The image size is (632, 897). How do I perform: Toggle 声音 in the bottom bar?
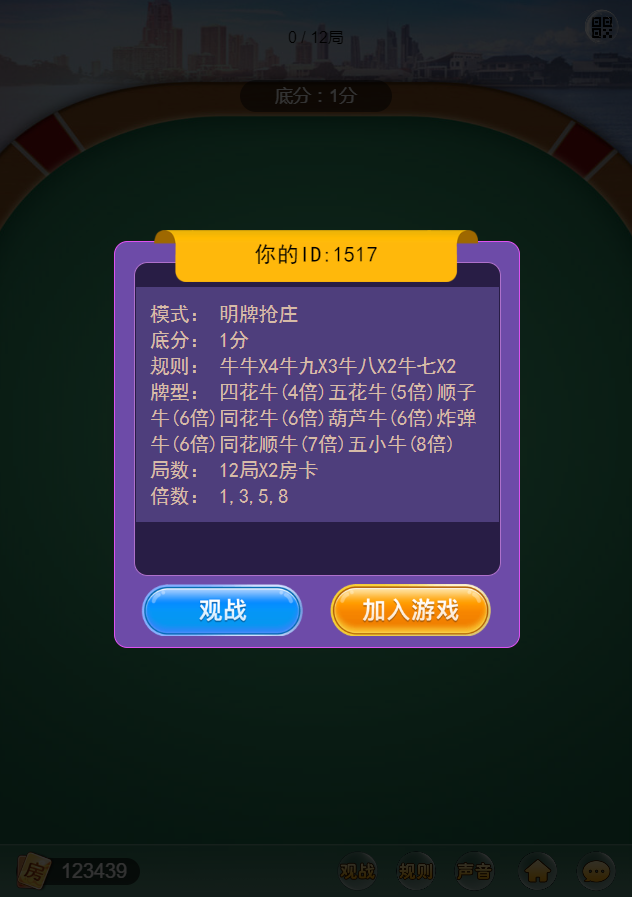coord(475,871)
